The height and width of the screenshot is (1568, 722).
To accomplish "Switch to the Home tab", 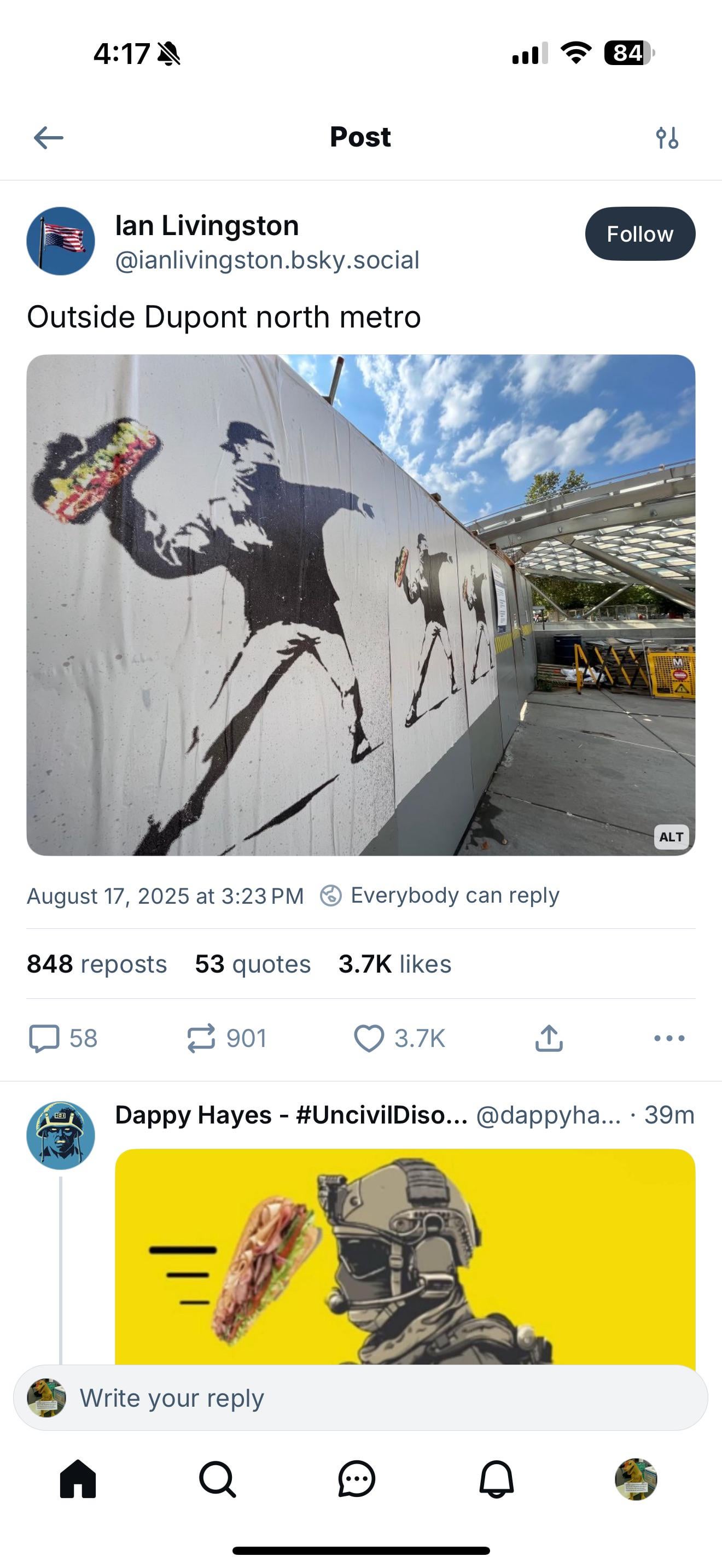I will (x=78, y=1479).
